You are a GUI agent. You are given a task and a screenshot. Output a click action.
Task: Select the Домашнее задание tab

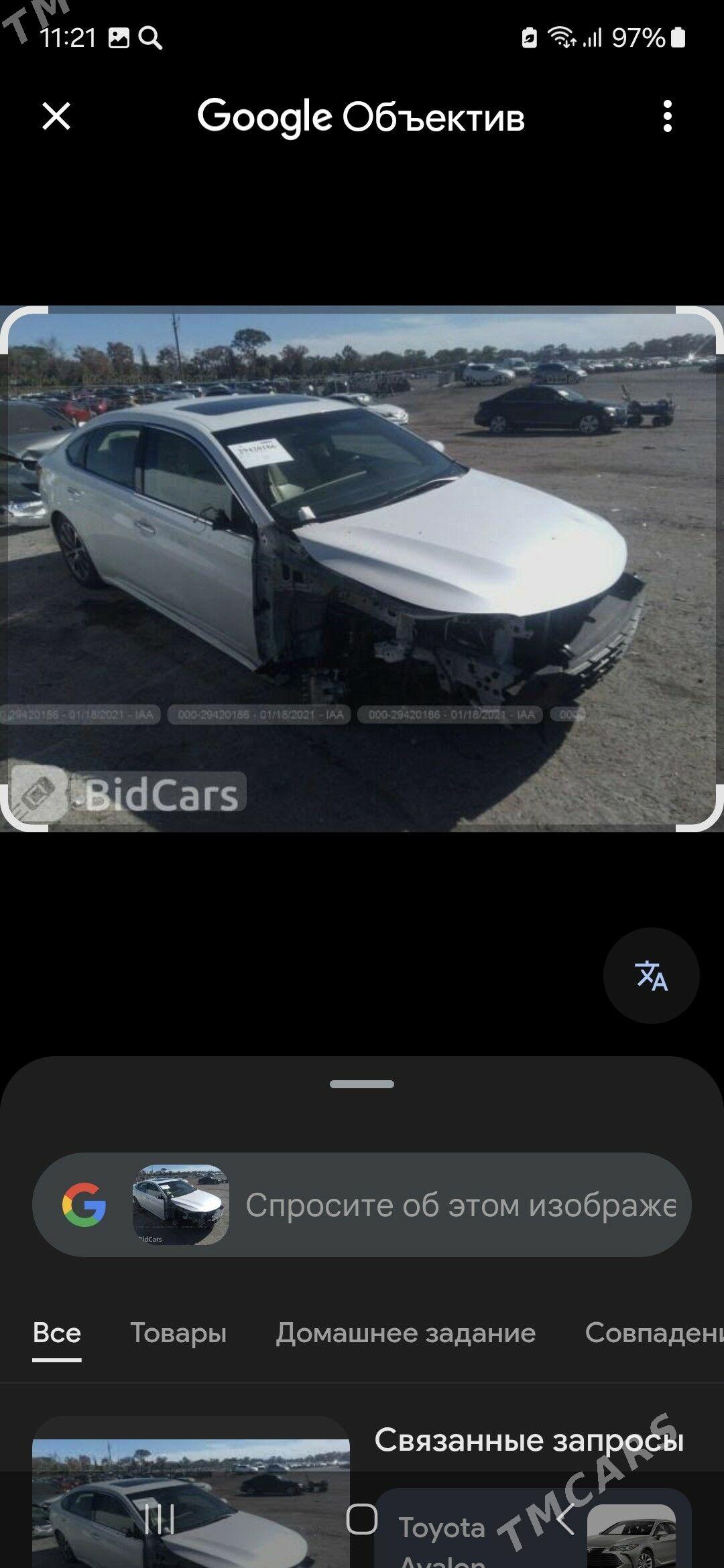[406, 1333]
